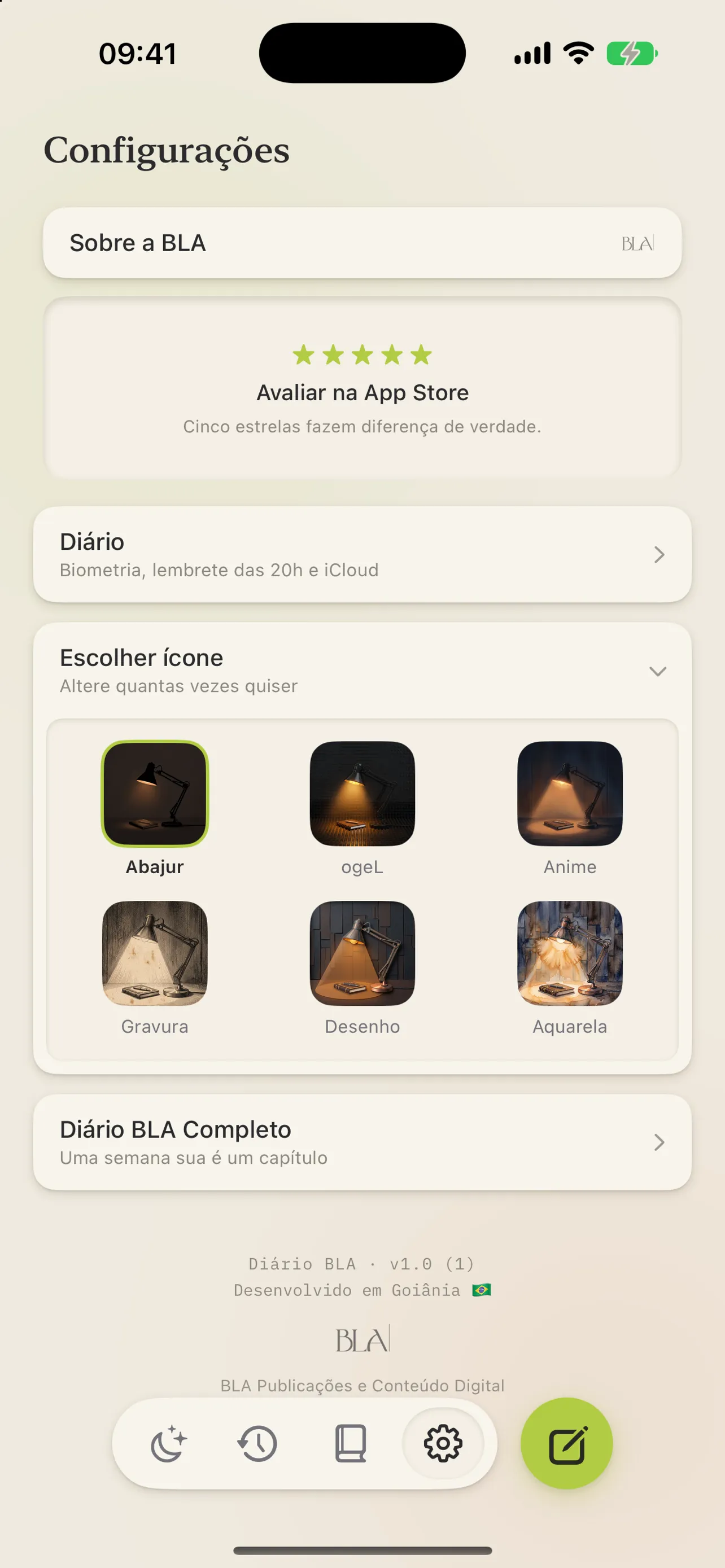Switch to the moon and stars tab
This screenshot has height=1568, width=725.
168,1443
